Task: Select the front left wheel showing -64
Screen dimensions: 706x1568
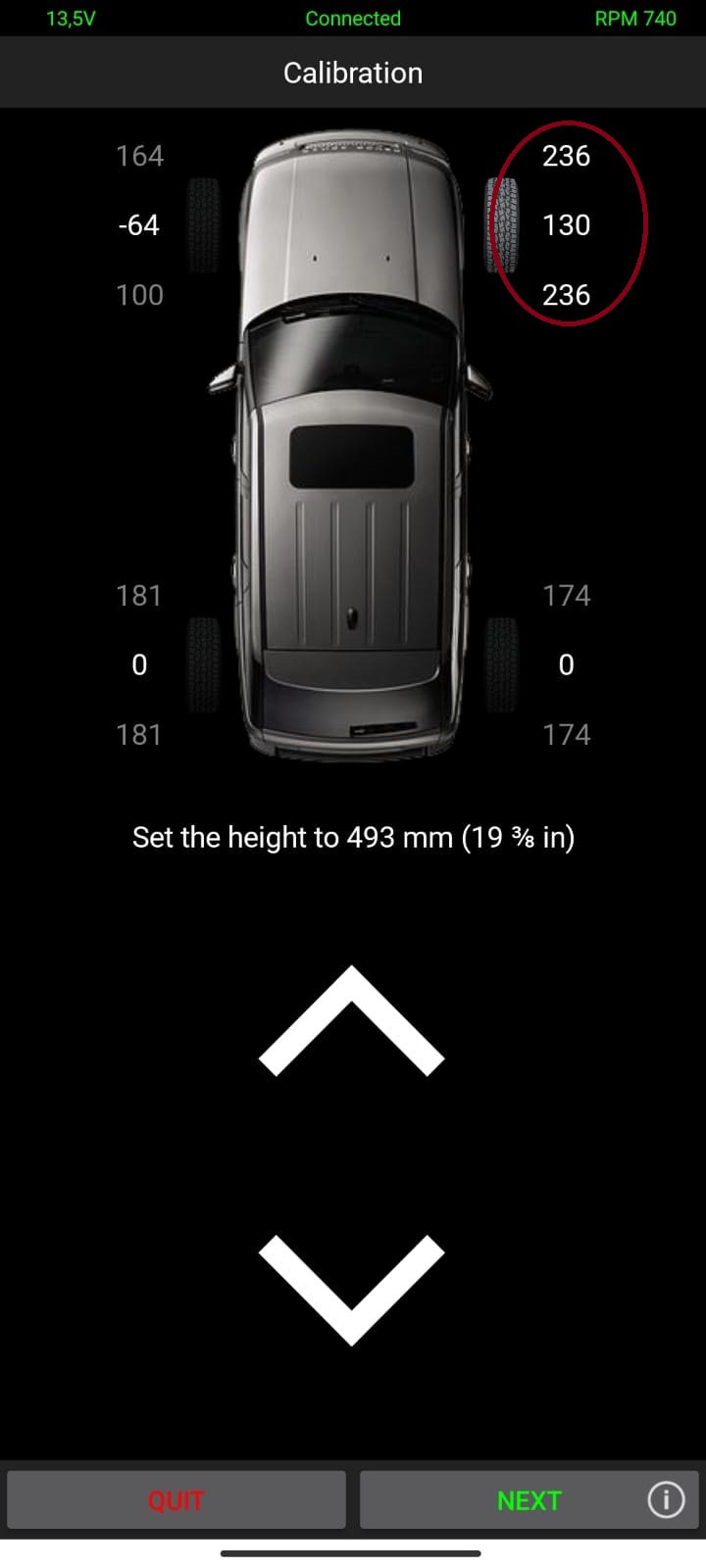Action: (204, 225)
